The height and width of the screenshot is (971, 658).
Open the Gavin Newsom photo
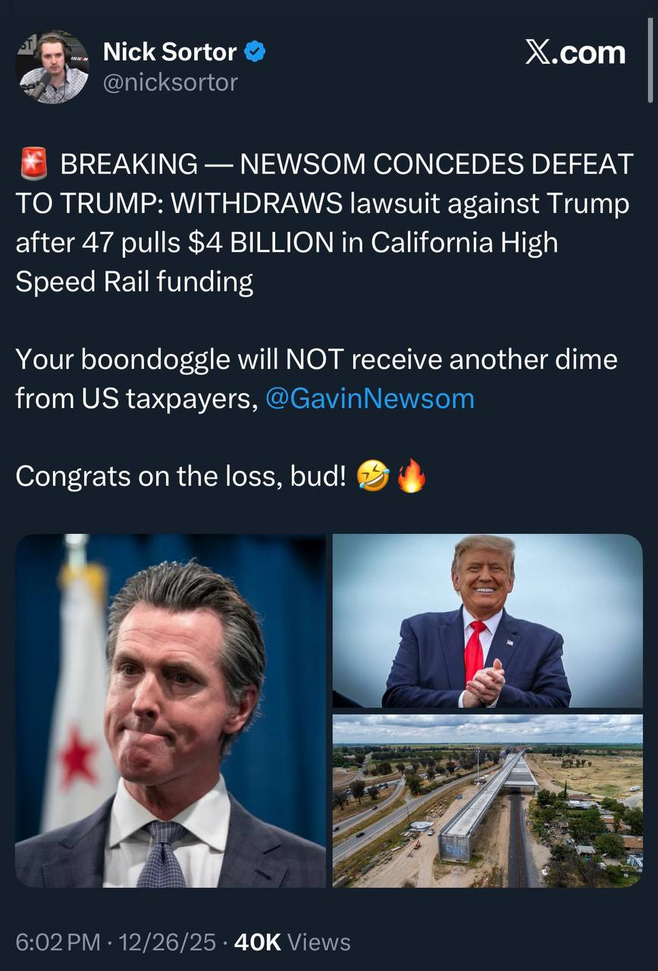tap(171, 710)
